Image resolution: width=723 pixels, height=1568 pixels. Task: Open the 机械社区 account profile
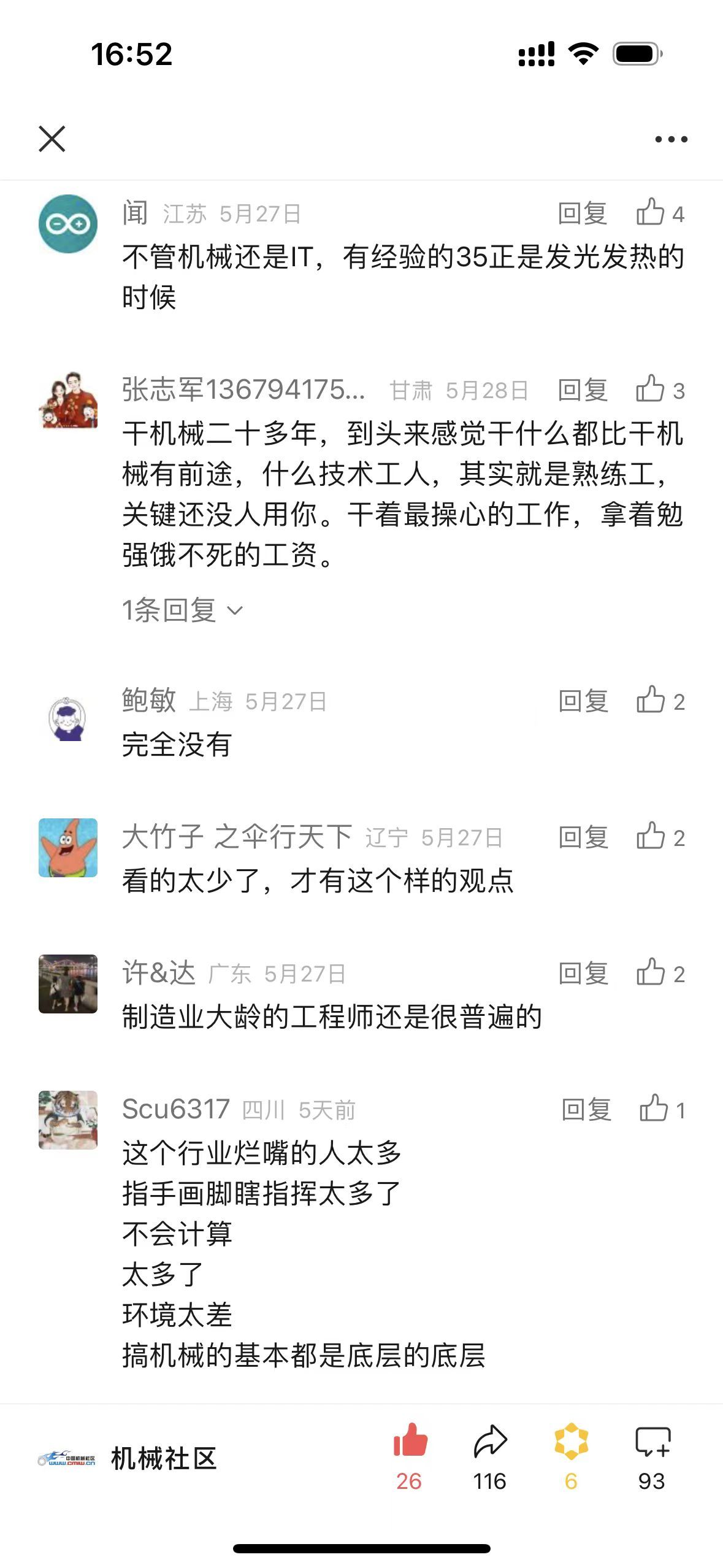coord(128,1459)
